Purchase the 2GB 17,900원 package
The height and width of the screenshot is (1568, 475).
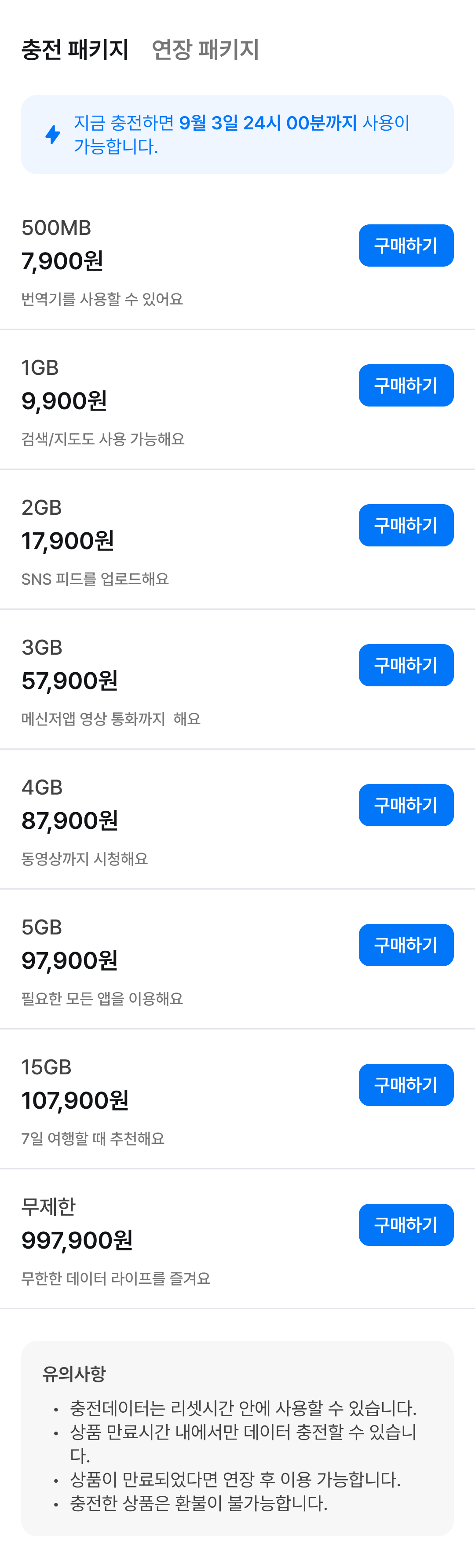tap(406, 525)
